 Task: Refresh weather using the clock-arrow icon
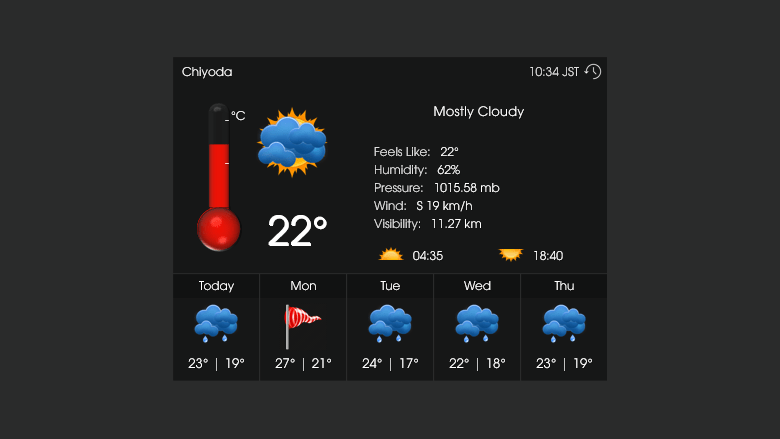593,72
